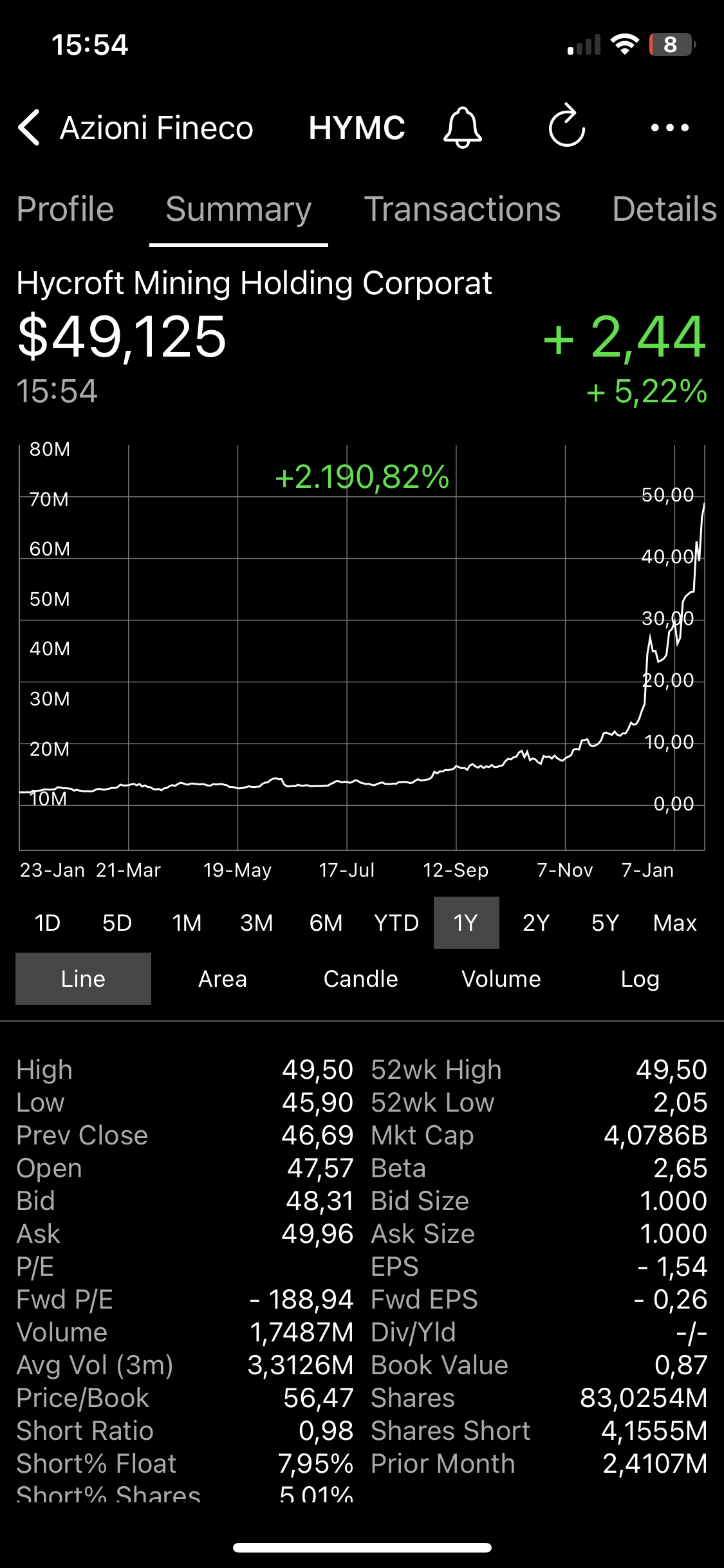The height and width of the screenshot is (1568, 724).
Task: Enable the Log scale chart
Action: pos(640,979)
